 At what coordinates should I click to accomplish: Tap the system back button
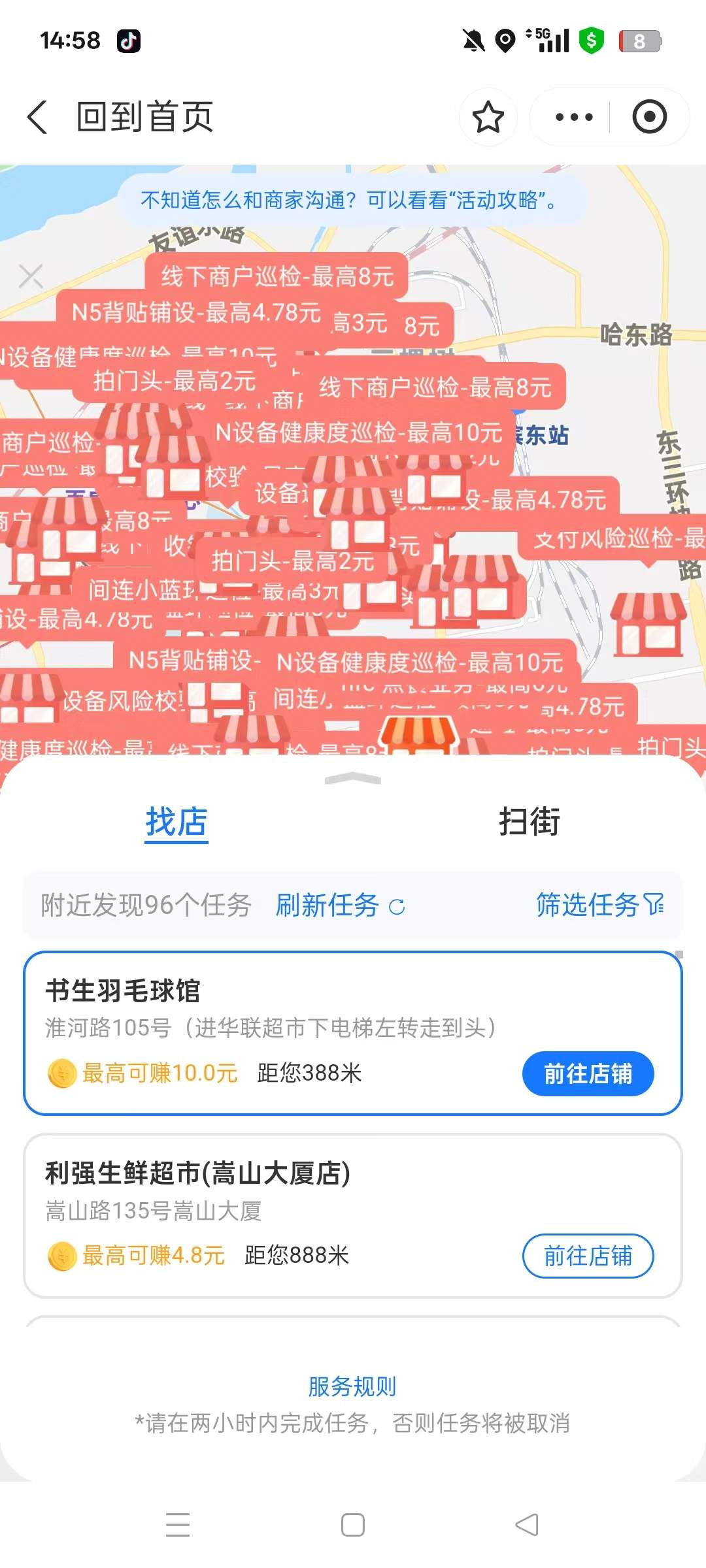pos(527,1525)
